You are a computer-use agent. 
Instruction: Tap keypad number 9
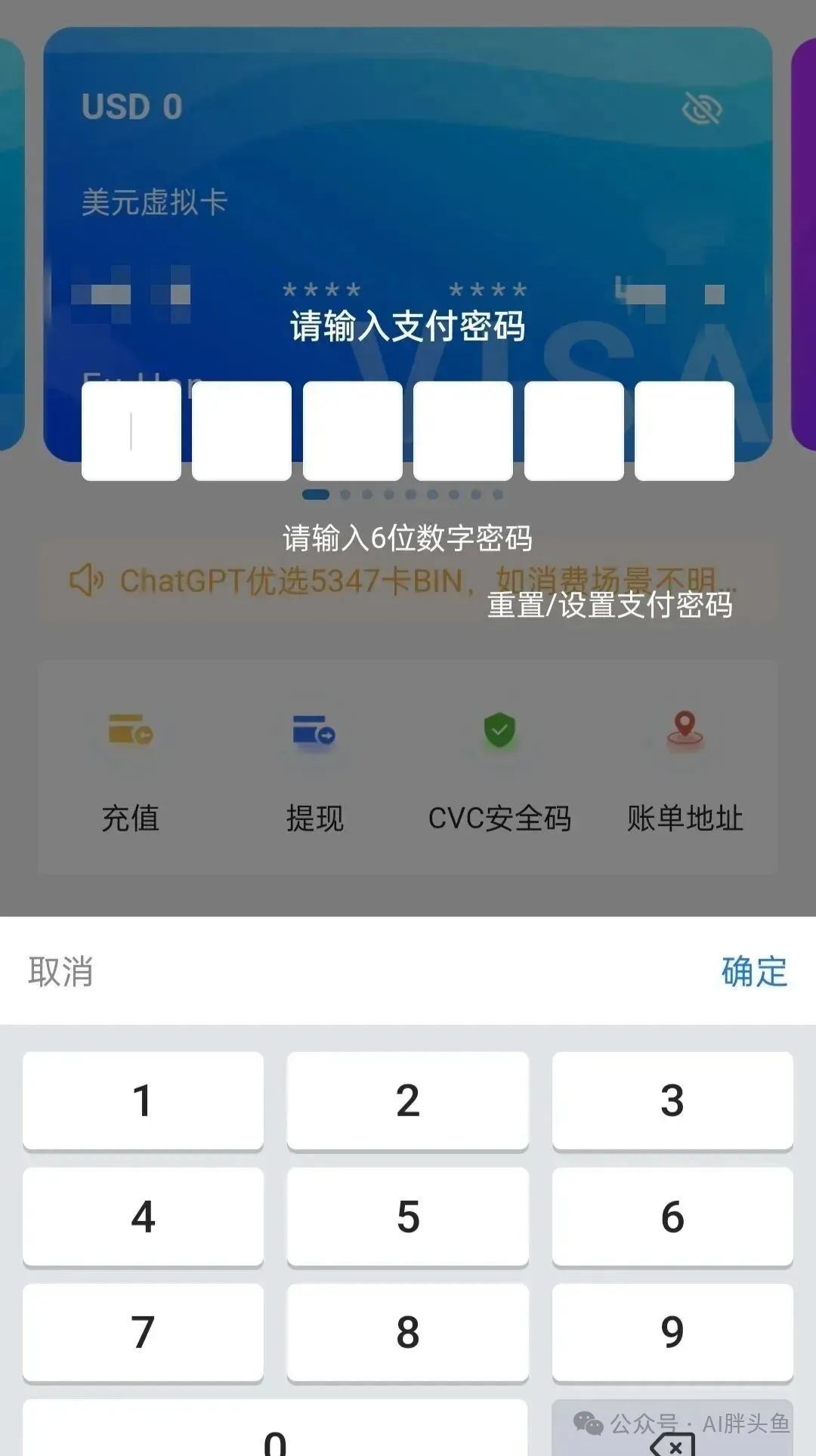pyautogui.click(x=672, y=1332)
